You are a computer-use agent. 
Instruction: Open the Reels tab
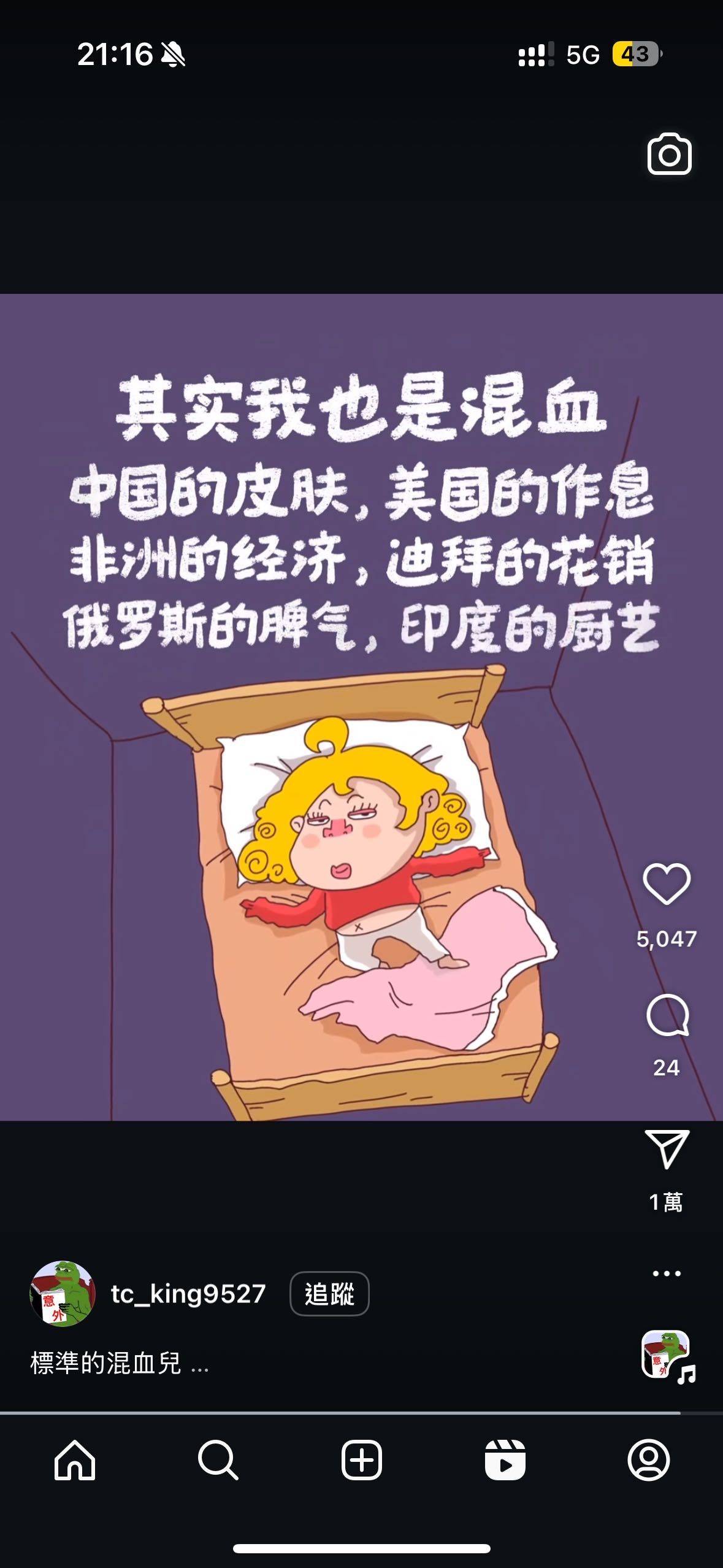coord(505,1460)
